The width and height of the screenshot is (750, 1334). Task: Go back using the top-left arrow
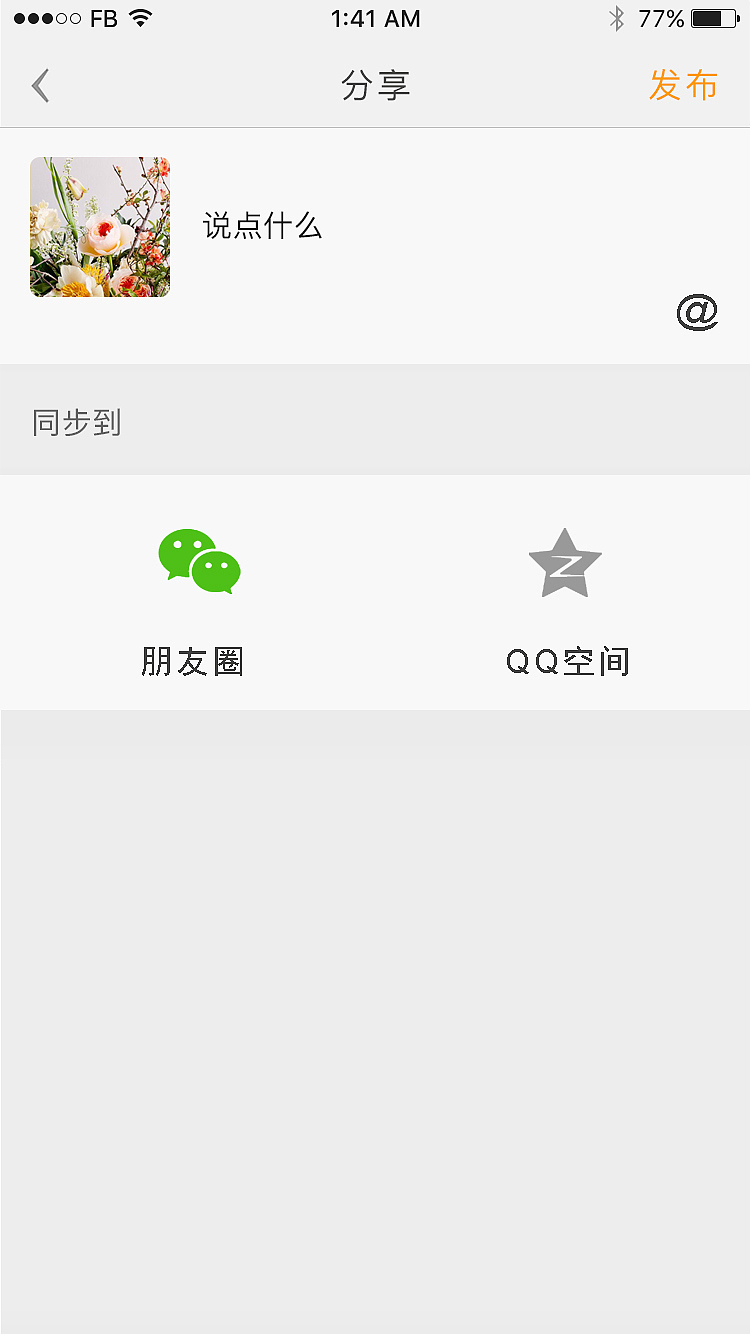pyautogui.click(x=40, y=86)
